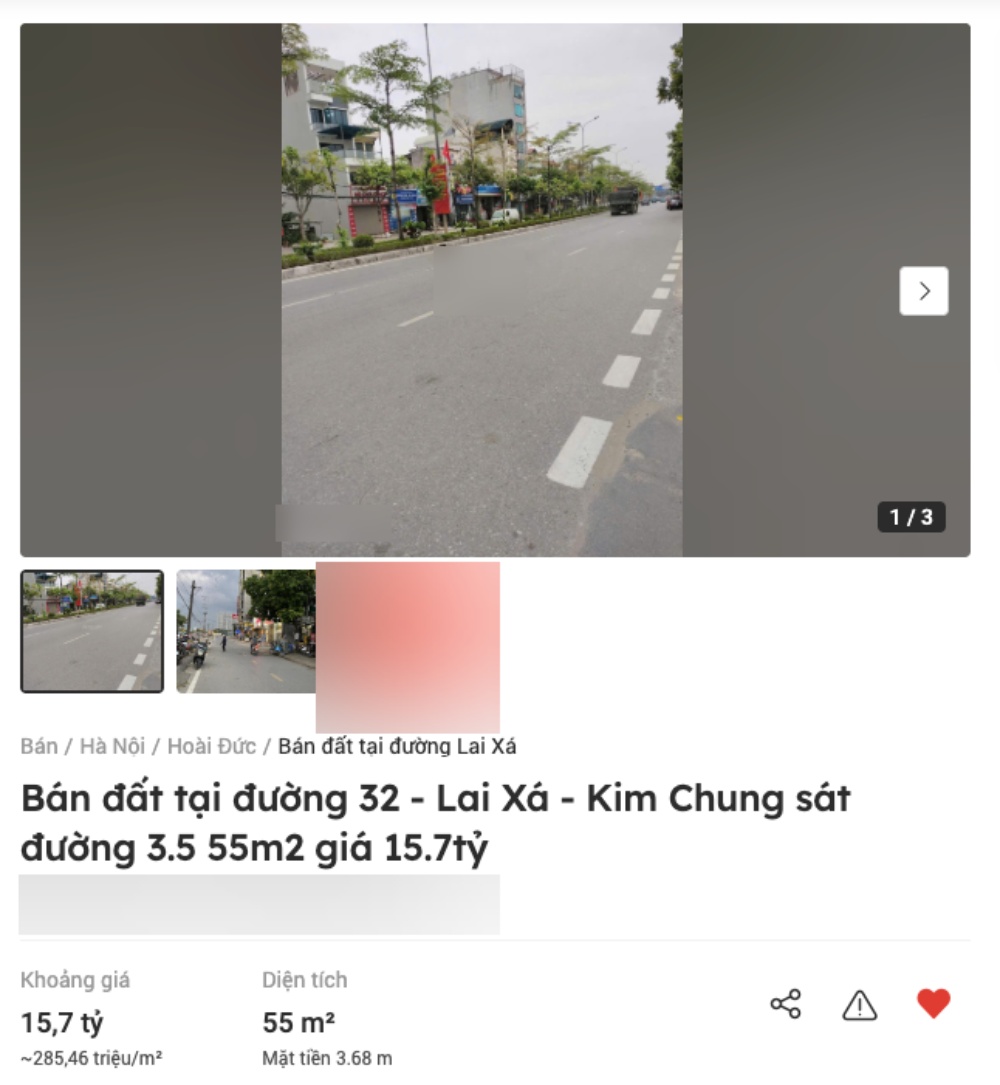The width and height of the screenshot is (1000, 1085).
Task: Click the listing title about đường 32
Action: pyautogui.click(x=435, y=820)
